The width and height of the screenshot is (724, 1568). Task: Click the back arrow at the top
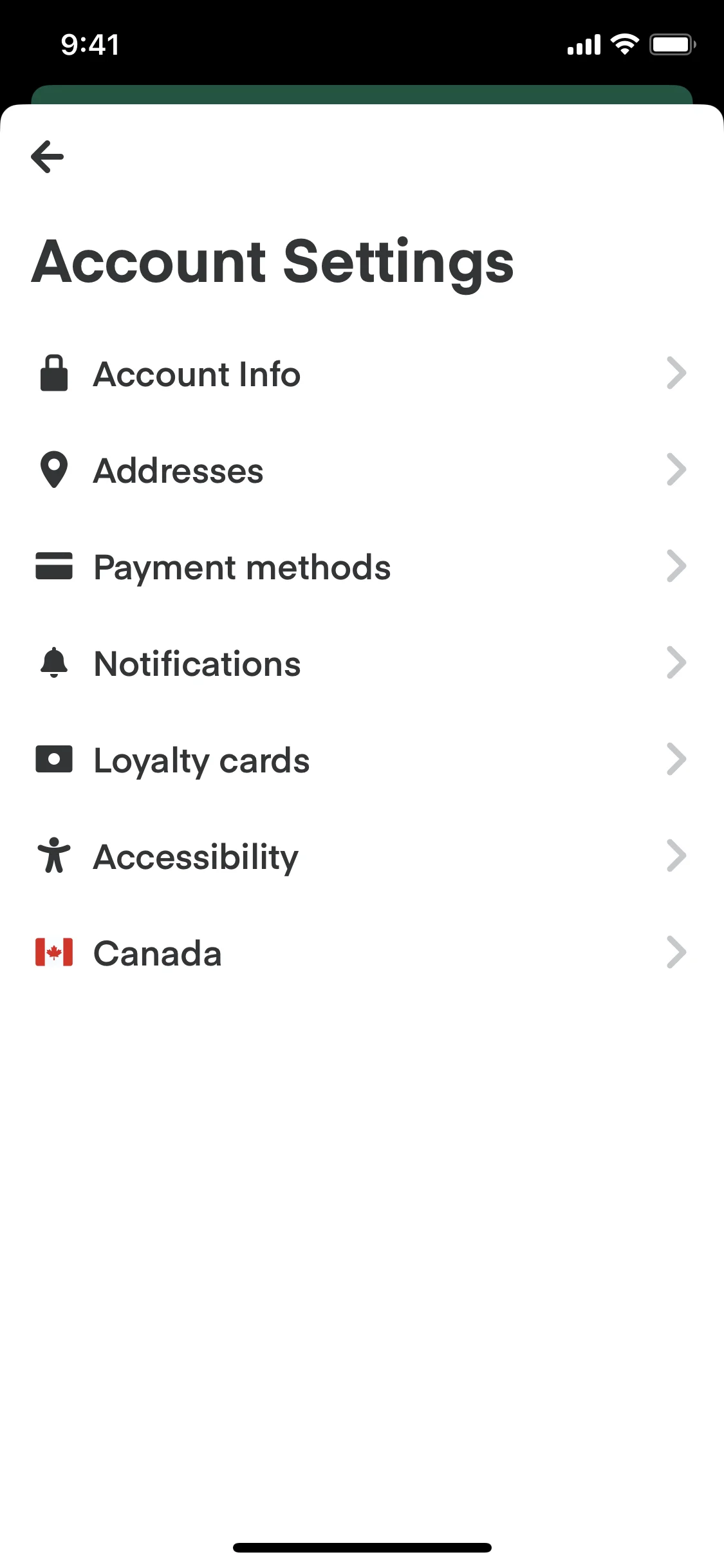pos(47,156)
